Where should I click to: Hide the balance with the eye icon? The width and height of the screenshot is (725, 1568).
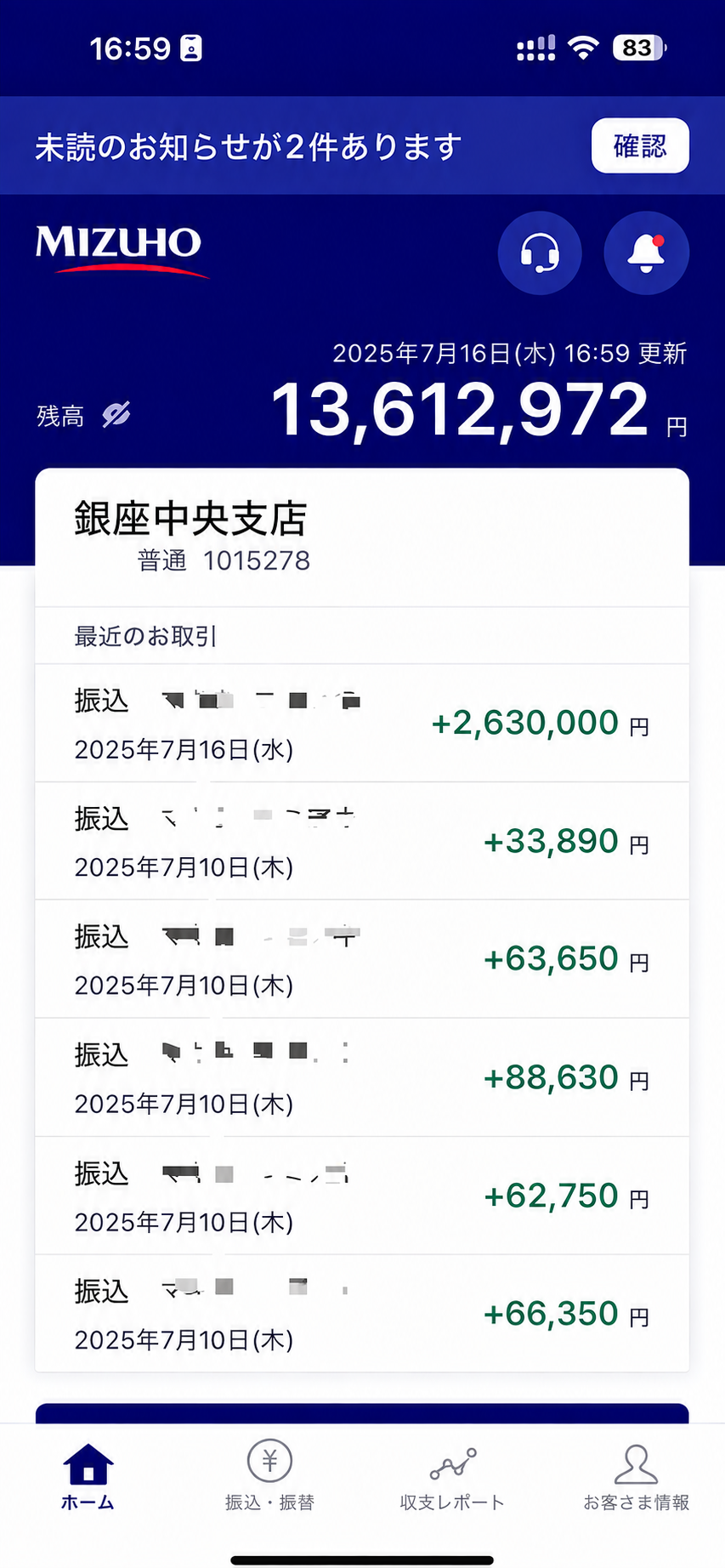click(116, 415)
